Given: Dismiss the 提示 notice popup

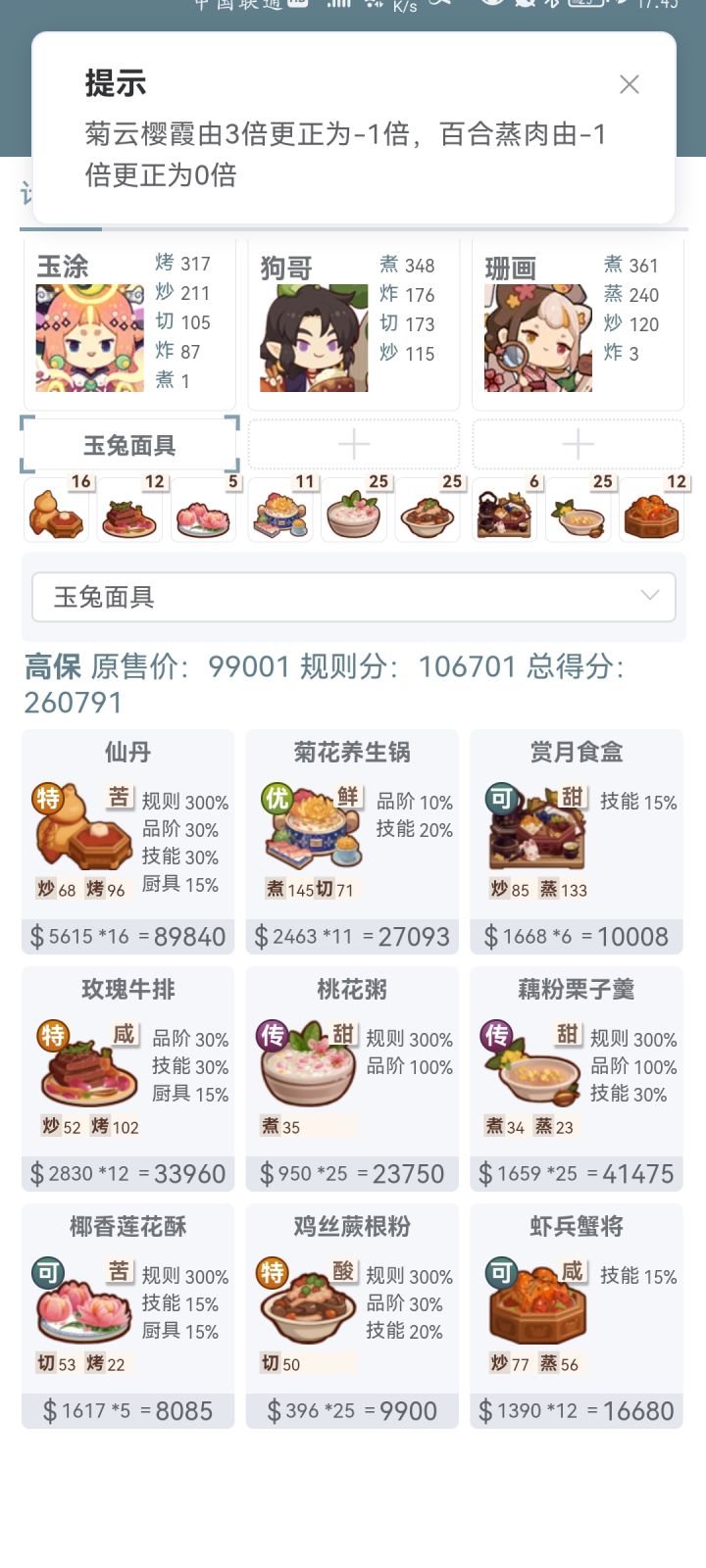Looking at the screenshot, I should click(630, 84).
